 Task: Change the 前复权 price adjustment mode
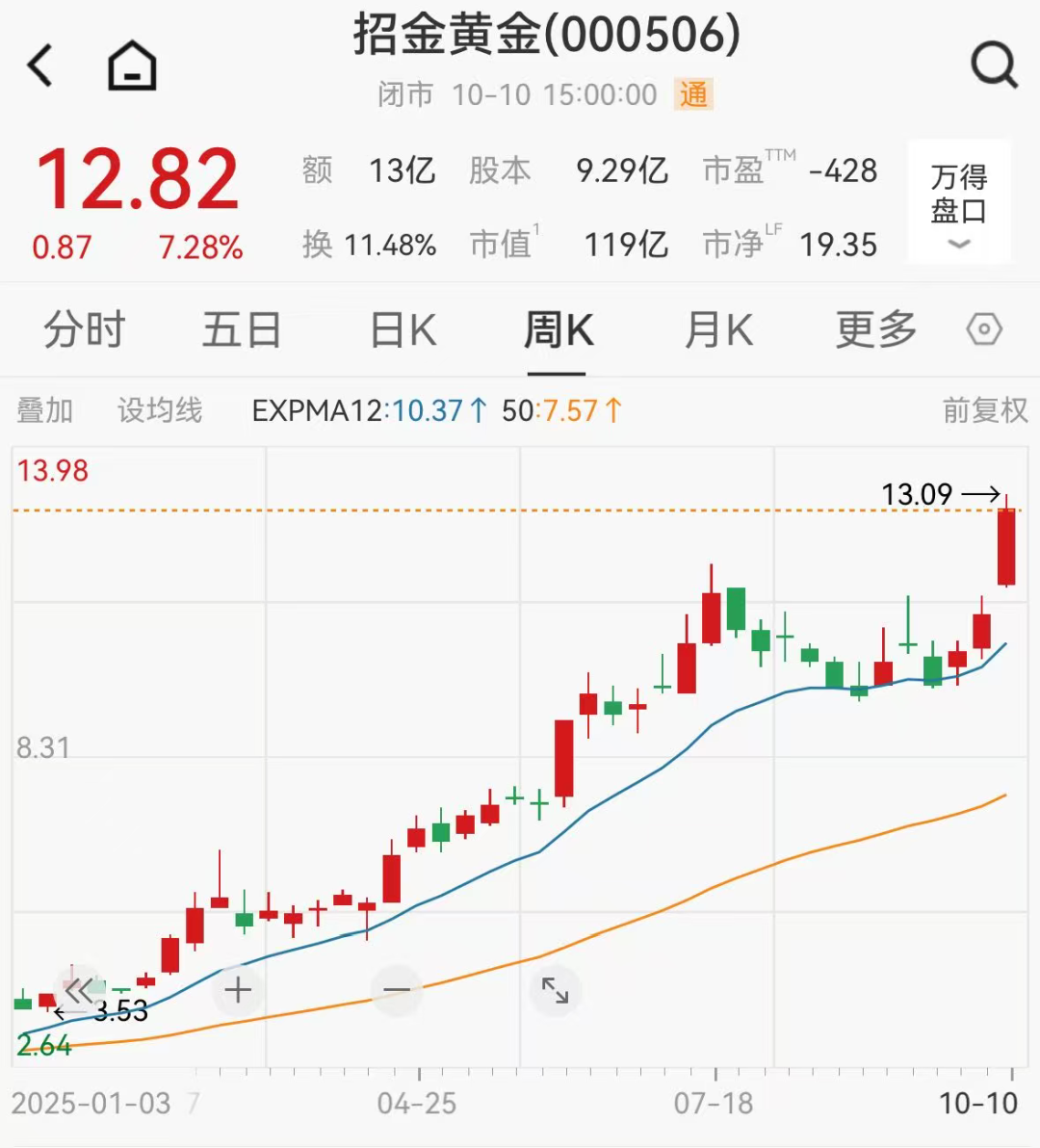pyautogui.click(x=985, y=411)
